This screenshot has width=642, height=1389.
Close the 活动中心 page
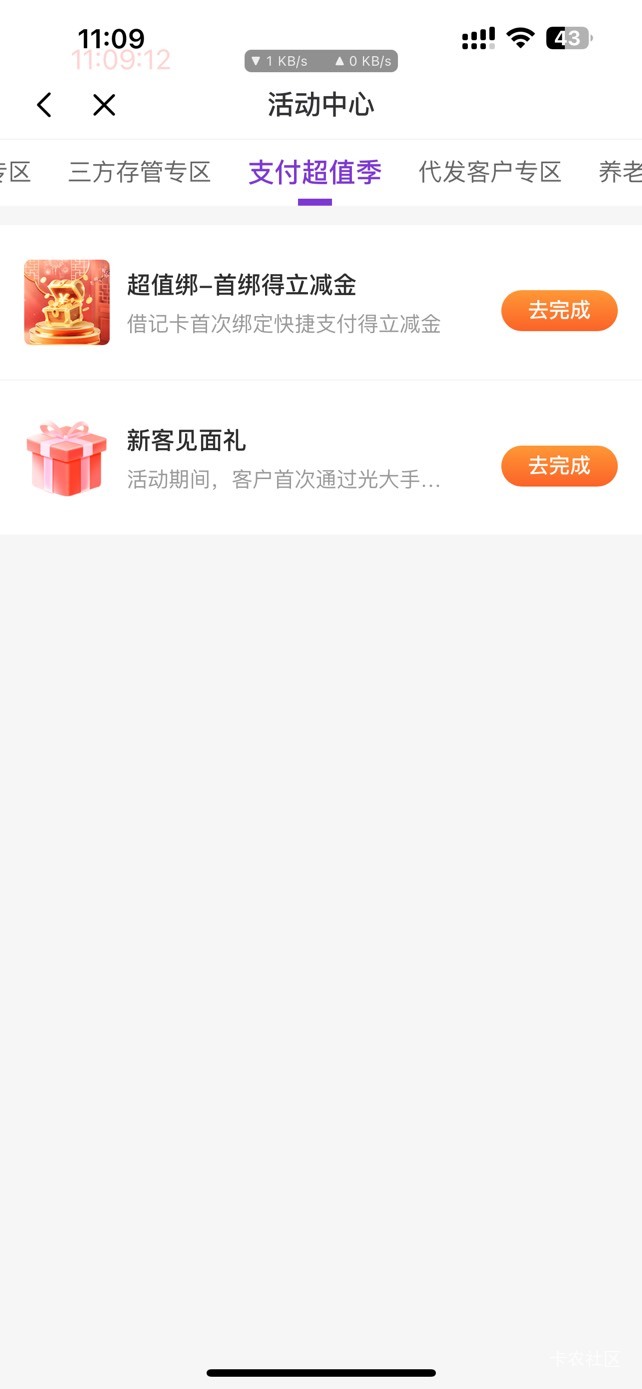coord(104,105)
